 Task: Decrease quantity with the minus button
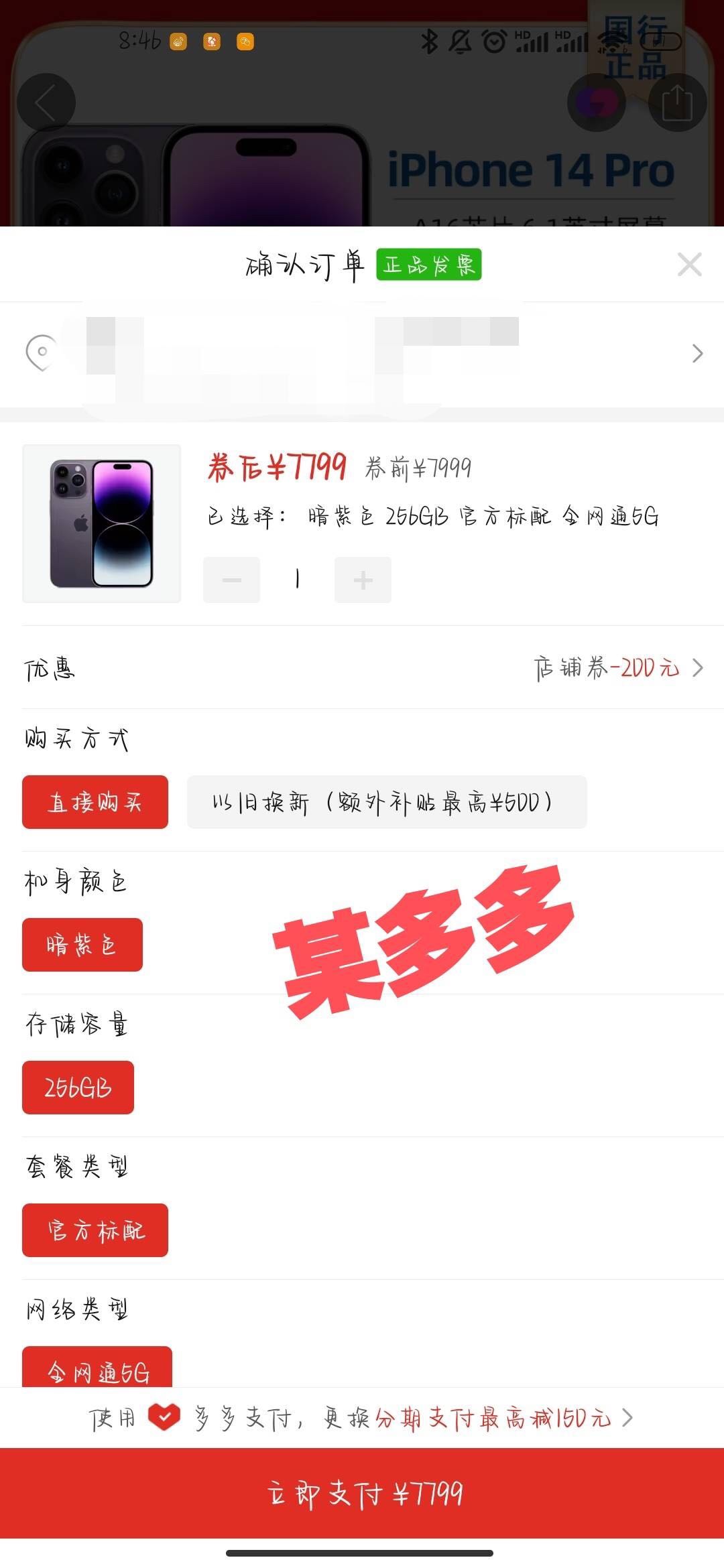click(x=231, y=580)
